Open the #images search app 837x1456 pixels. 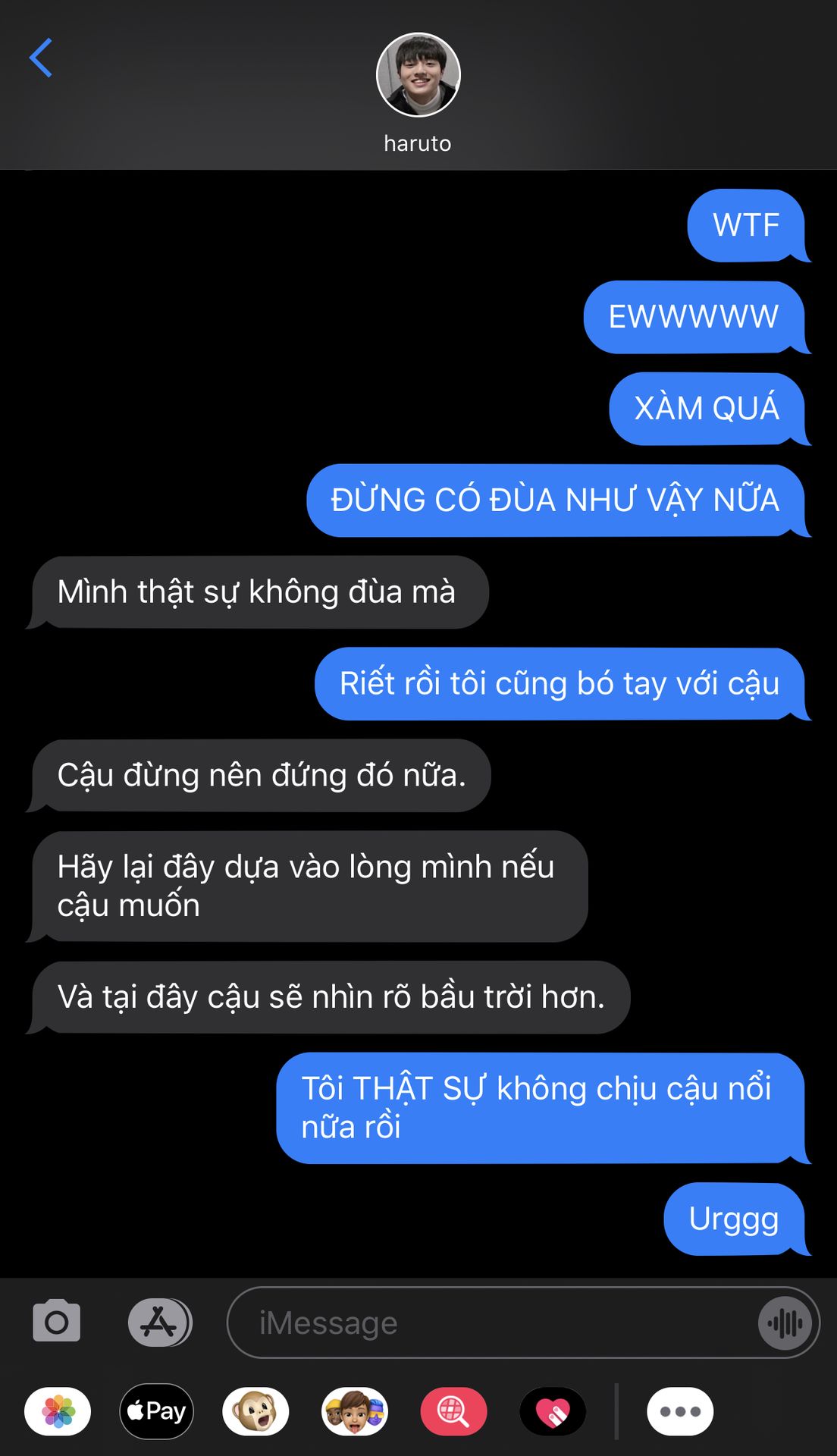pos(453,1411)
